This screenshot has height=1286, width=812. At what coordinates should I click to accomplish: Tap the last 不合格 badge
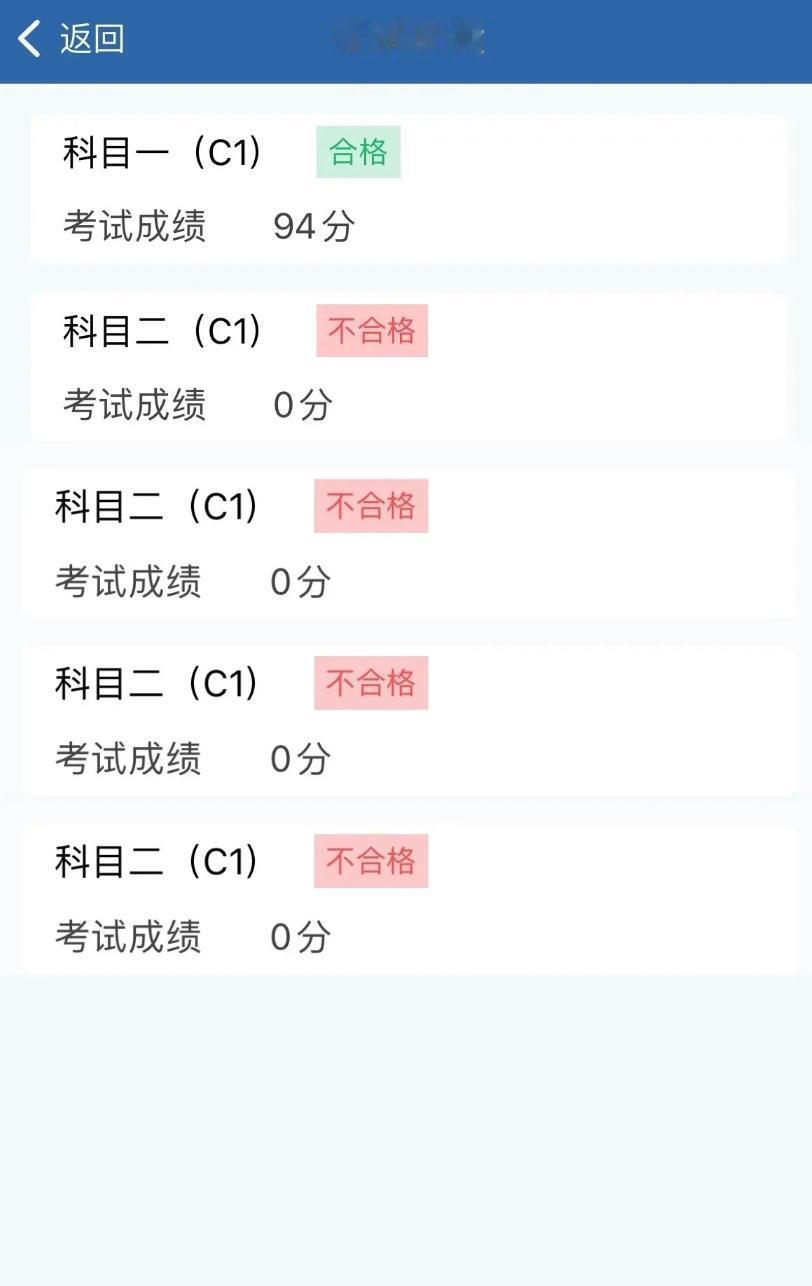tap(371, 860)
